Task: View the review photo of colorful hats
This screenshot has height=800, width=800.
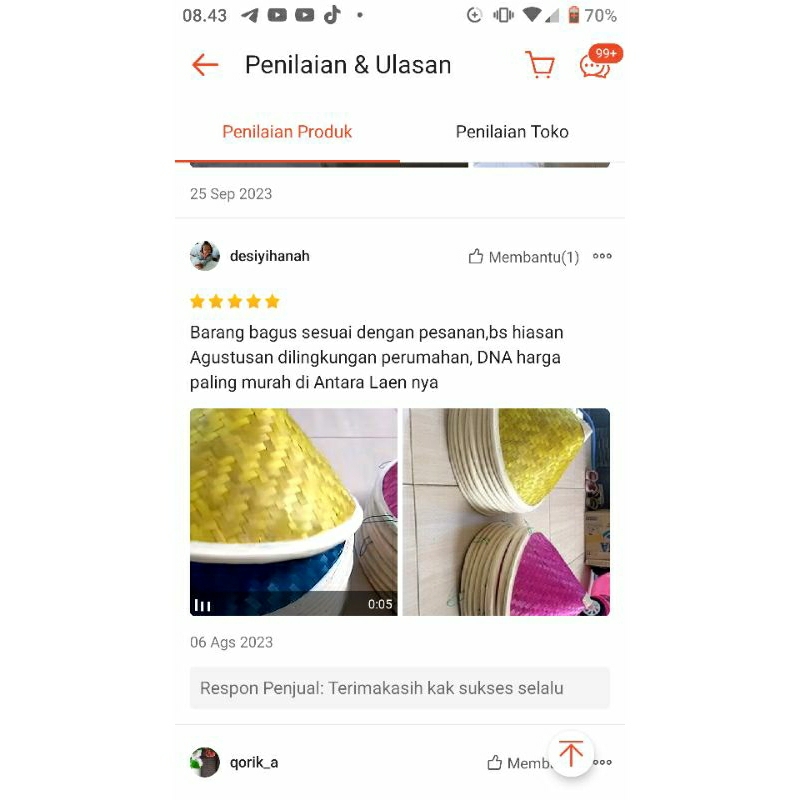Action: tap(506, 511)
